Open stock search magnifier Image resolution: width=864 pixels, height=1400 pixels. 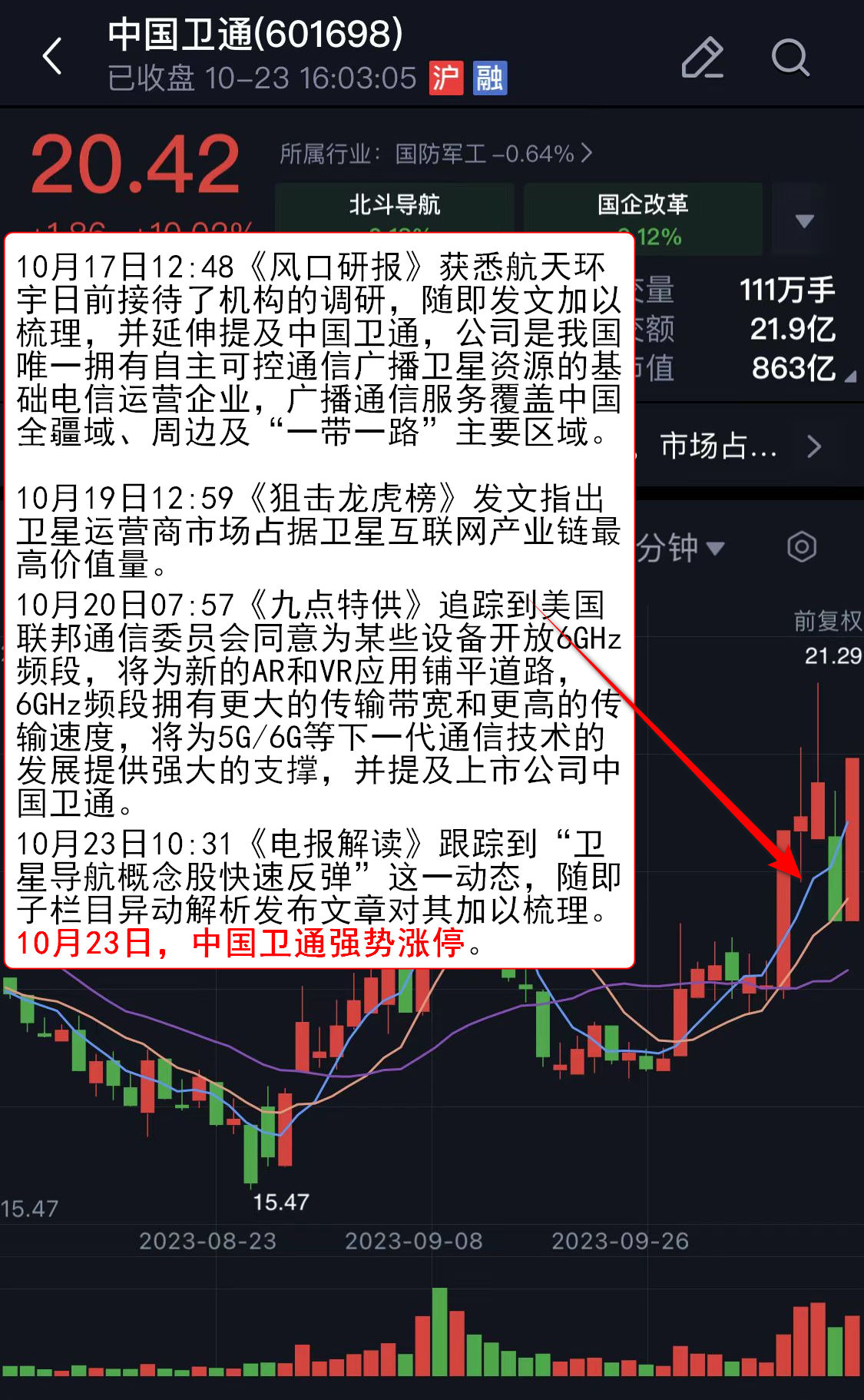(790, 58)
